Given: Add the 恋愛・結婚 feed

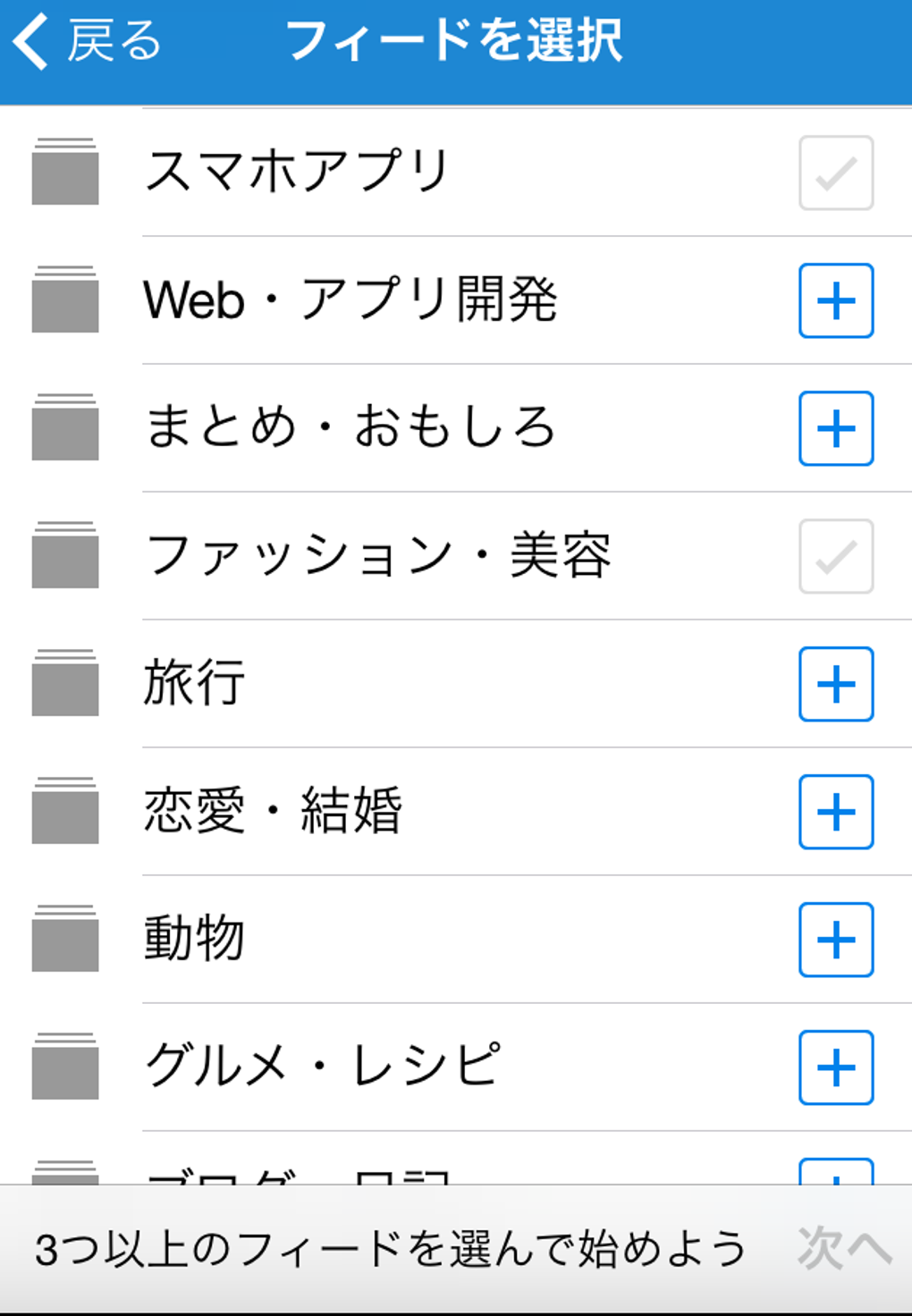Looking at the screenshot, I should coord(835,812).
